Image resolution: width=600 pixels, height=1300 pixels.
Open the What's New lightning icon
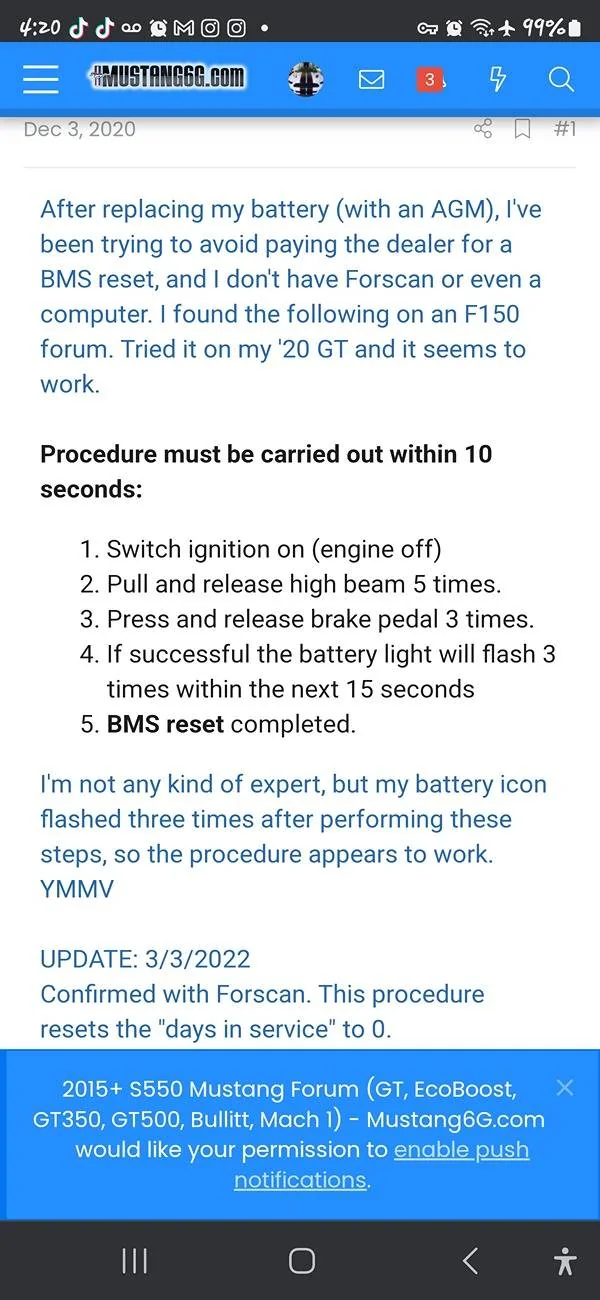pyautogui.click(x=497, y=79)
